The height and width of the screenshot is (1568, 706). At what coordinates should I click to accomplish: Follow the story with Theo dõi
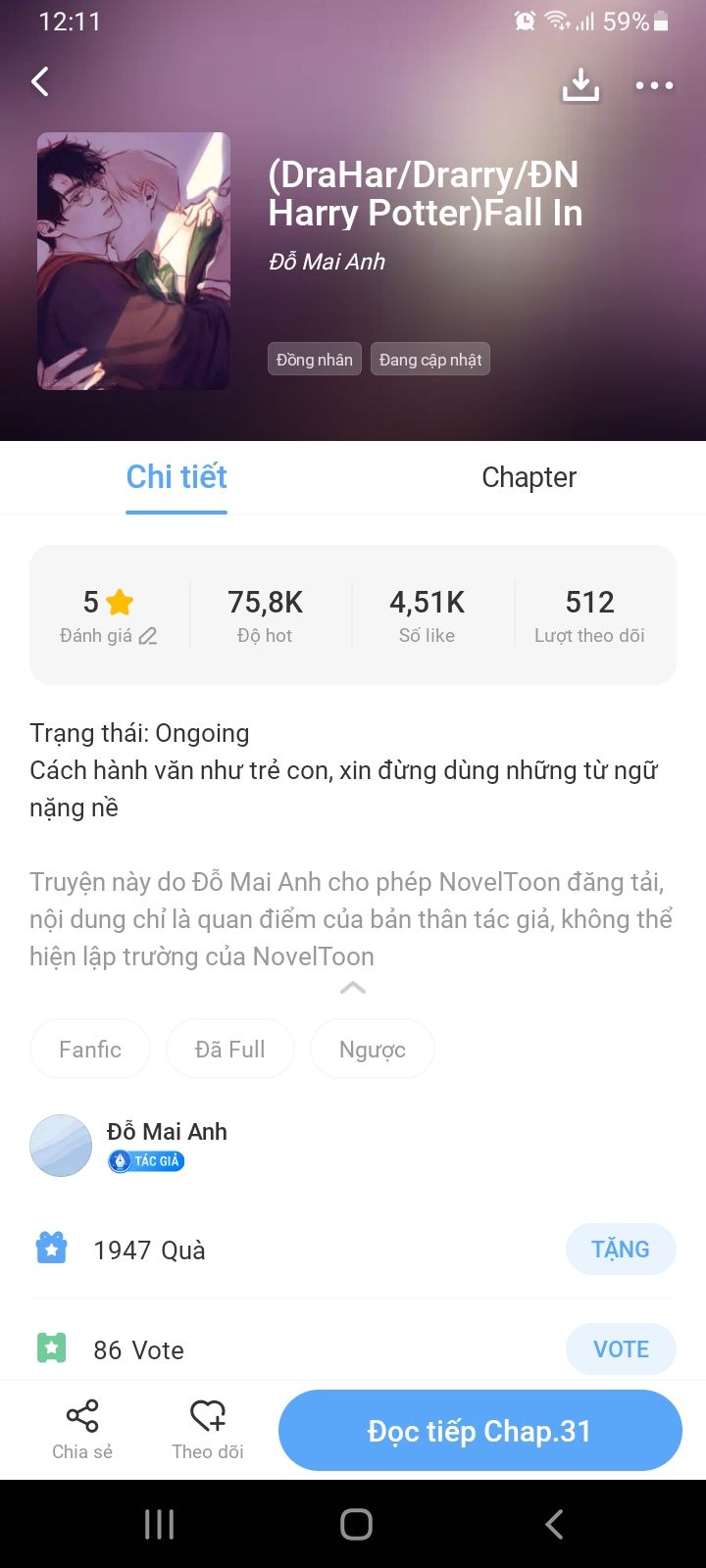[207, 1430]
